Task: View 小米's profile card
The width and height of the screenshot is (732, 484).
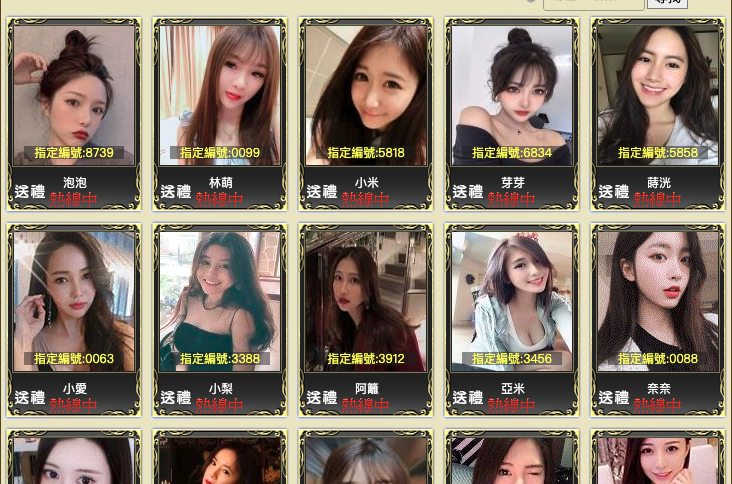Action: pyautogui.click(x=366, y=95)
